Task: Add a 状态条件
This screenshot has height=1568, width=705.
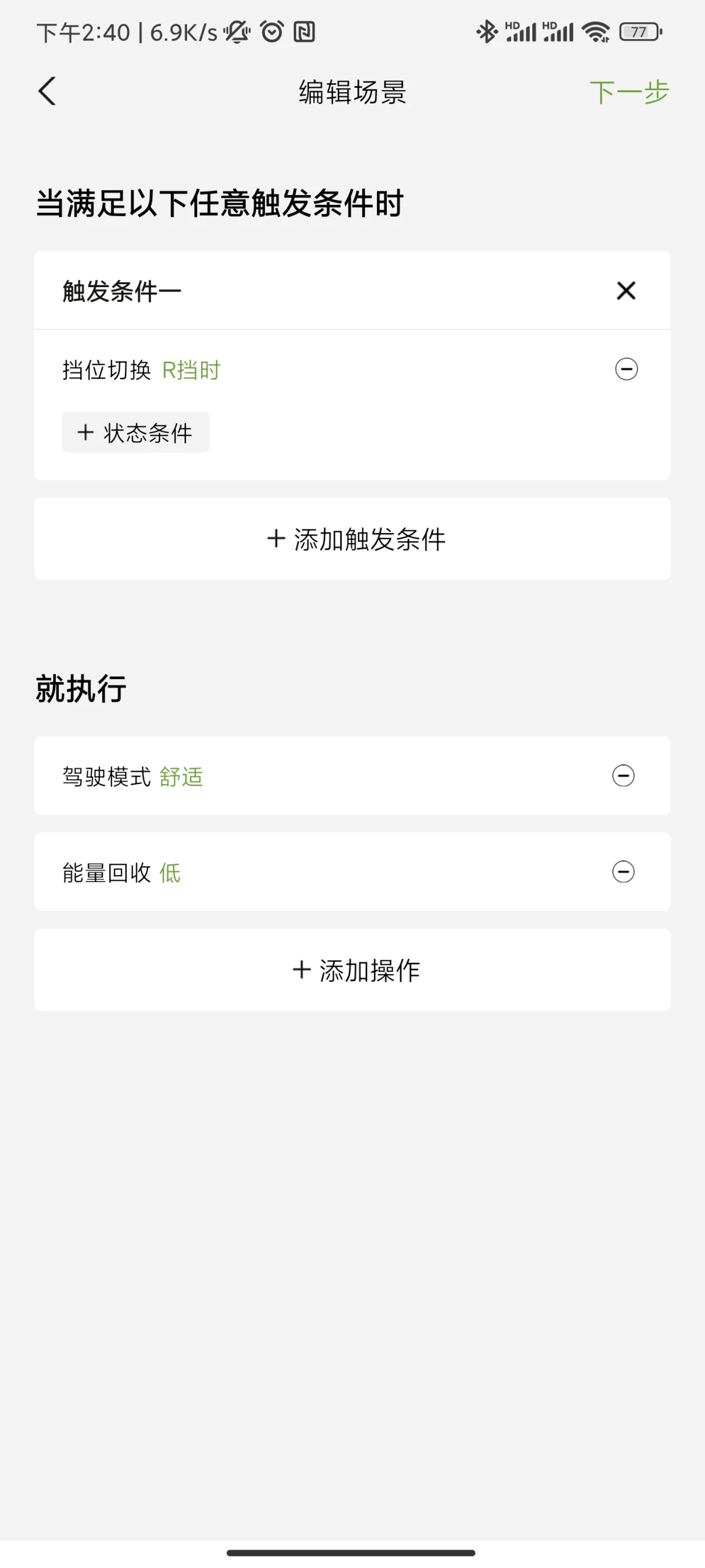Action: (135, 432)
